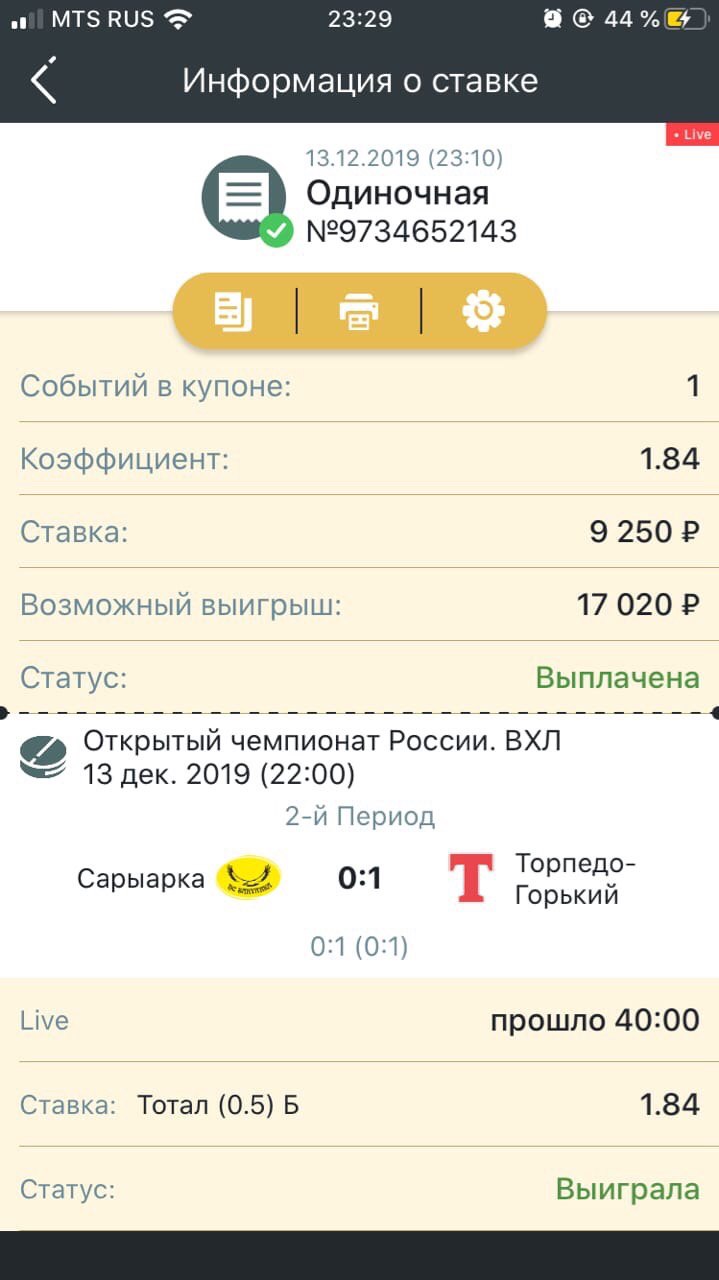Open the Сарыарка vs Торпедо-Горький match
The image size is (719, 1280).
point(359,878)
